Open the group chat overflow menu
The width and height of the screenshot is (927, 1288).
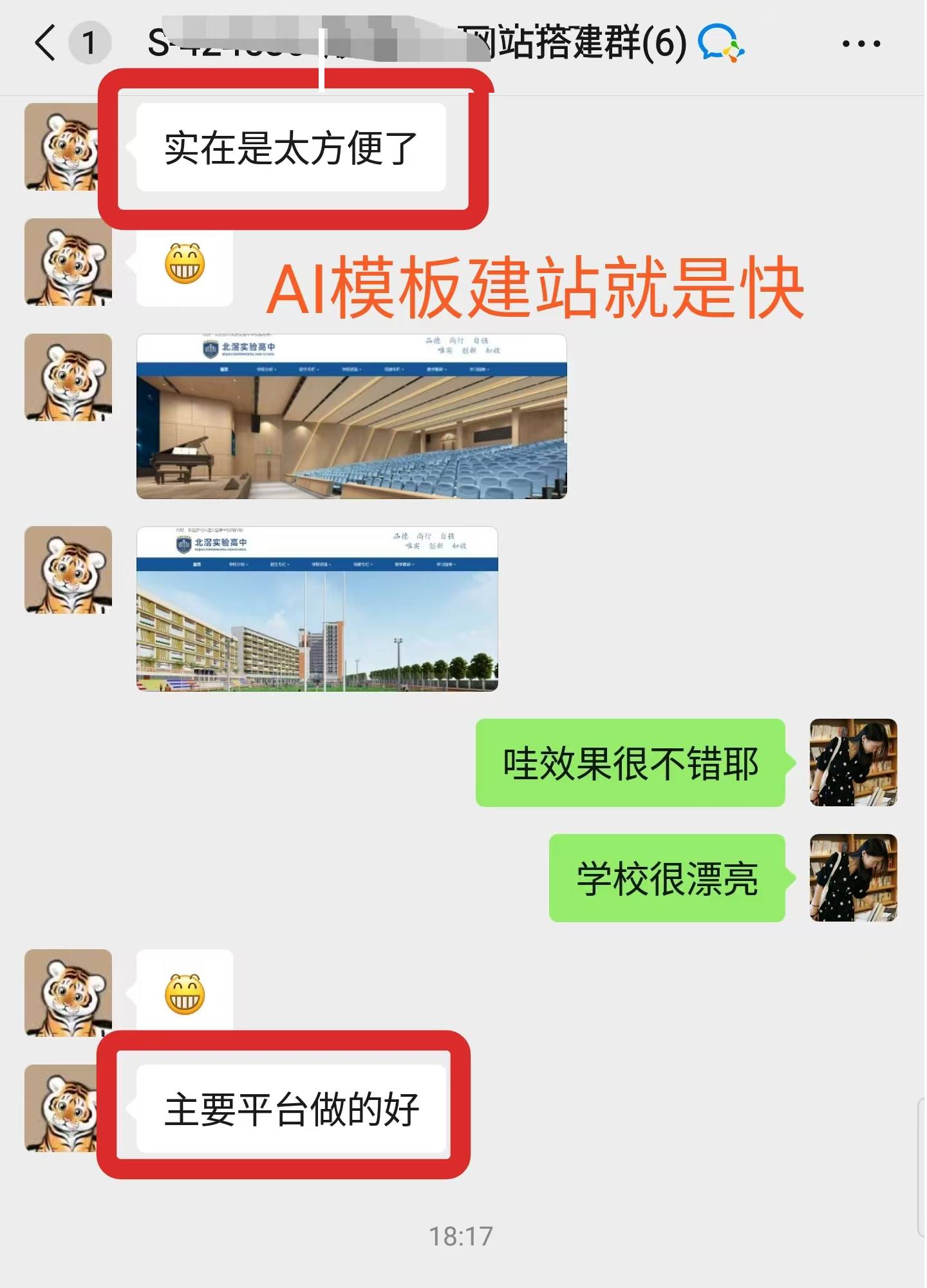click(x=861, y=44)
